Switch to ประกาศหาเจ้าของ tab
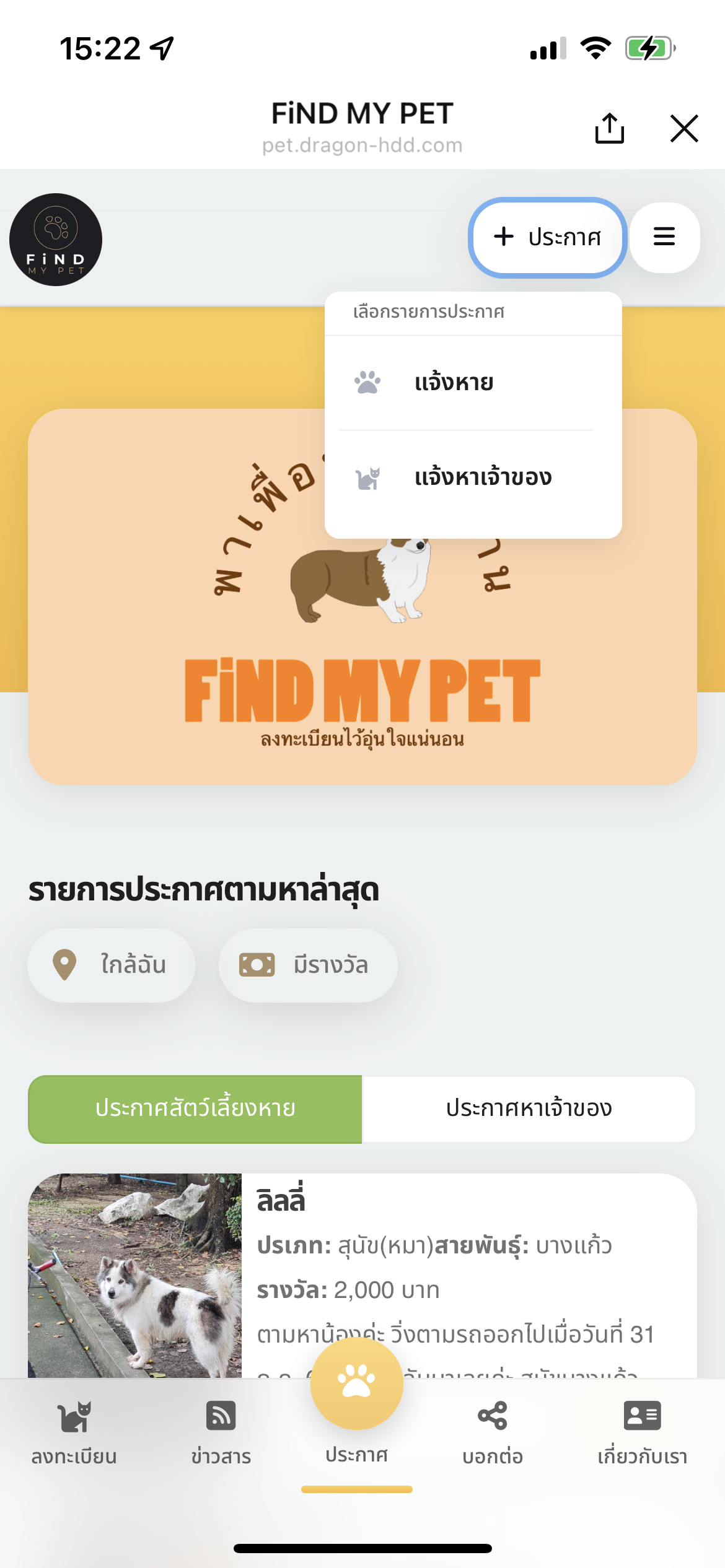This screenshot has width=725, height=1568. coord(529,1108)
